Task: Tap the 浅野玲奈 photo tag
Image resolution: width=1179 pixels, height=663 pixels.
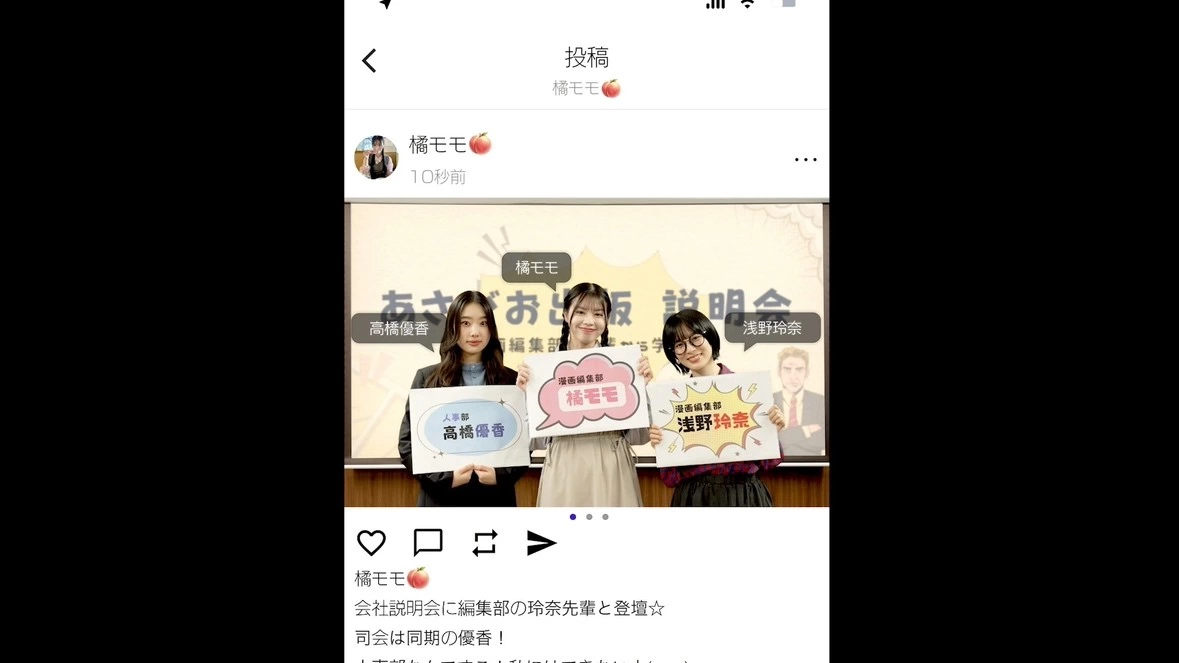Action: (x=771, y=328)
